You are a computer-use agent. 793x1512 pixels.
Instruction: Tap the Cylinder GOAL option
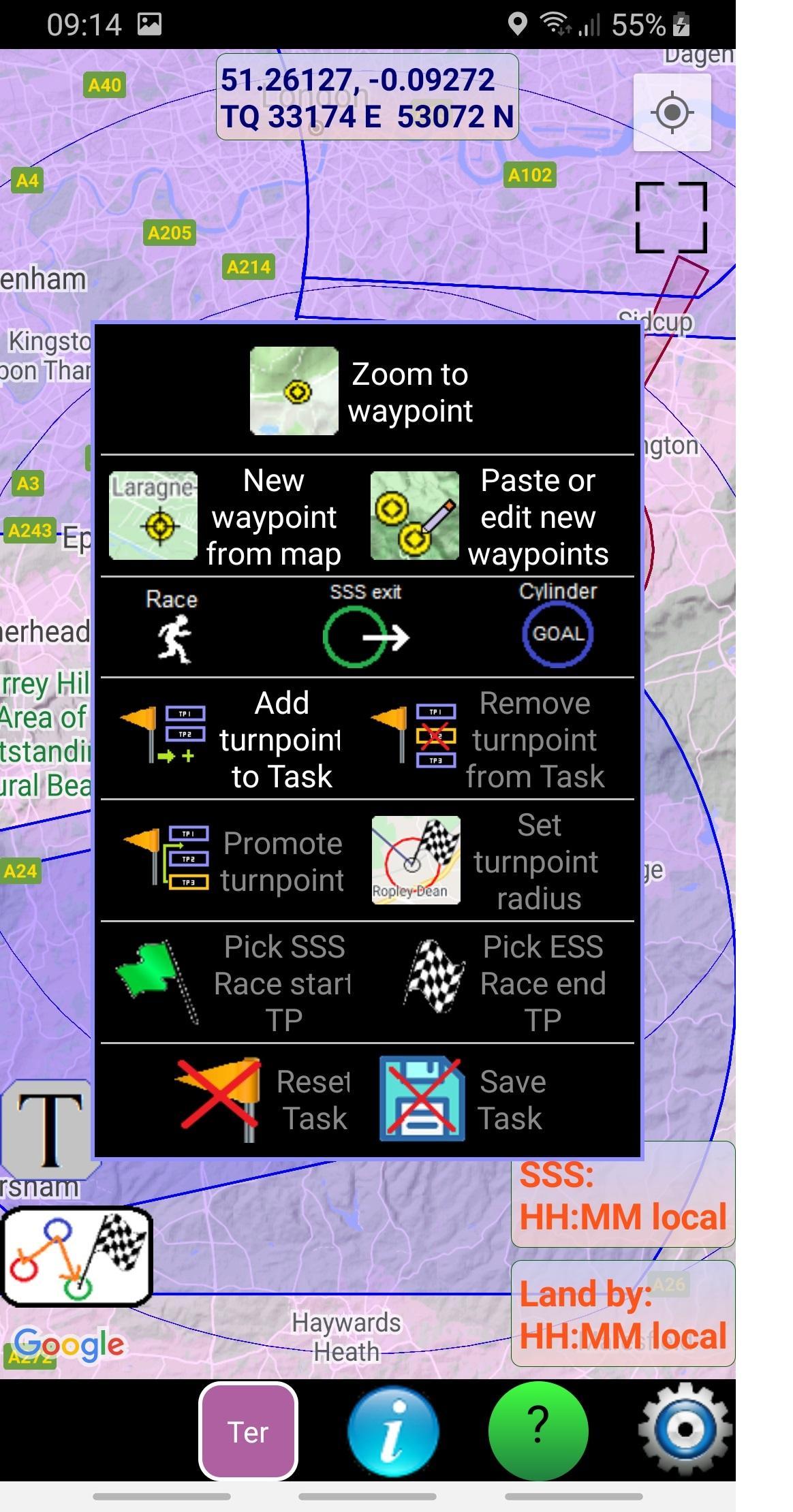[x=558, y=625]
